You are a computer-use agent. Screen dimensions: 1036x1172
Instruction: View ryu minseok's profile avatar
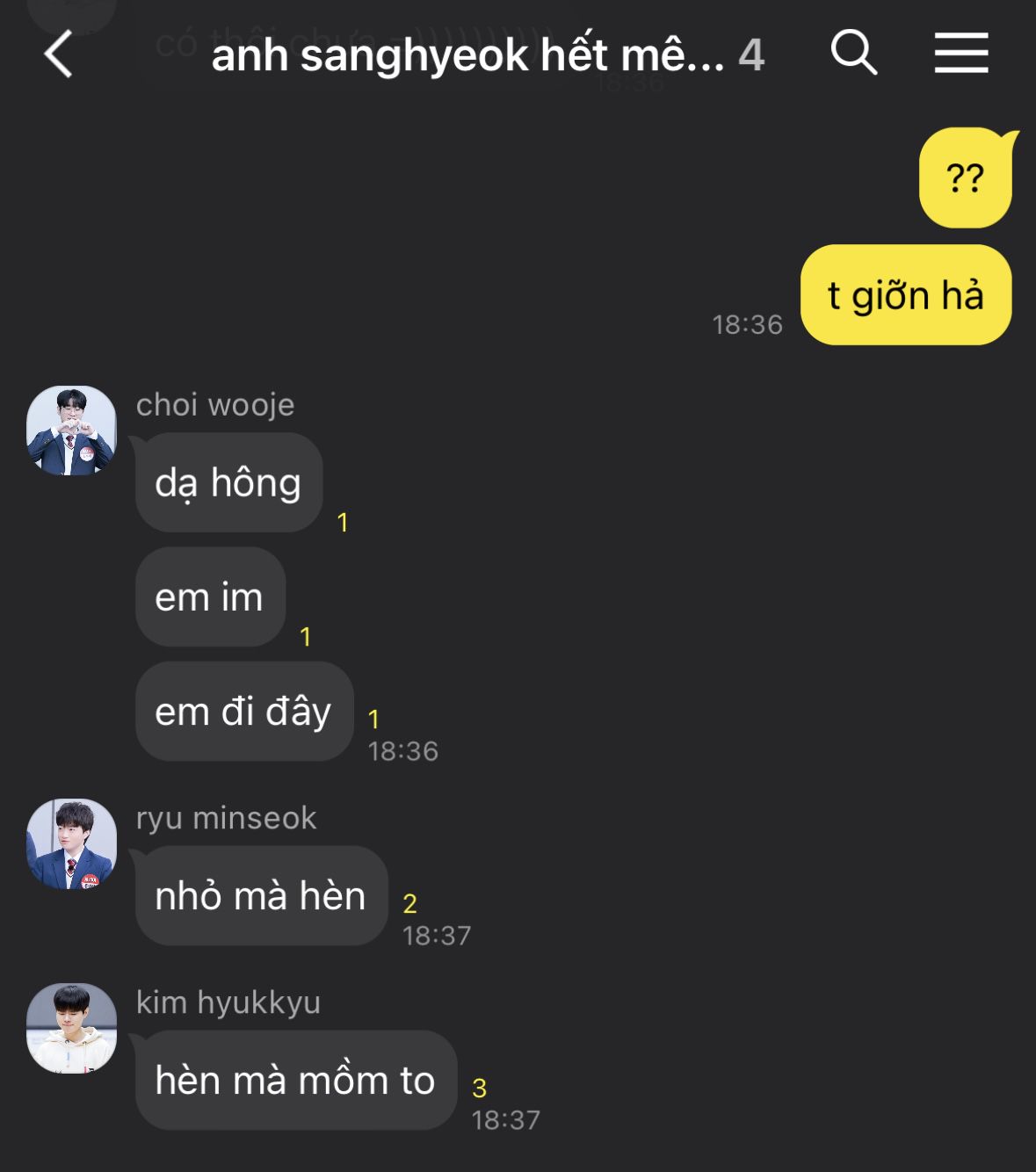(x=71, y=843)
